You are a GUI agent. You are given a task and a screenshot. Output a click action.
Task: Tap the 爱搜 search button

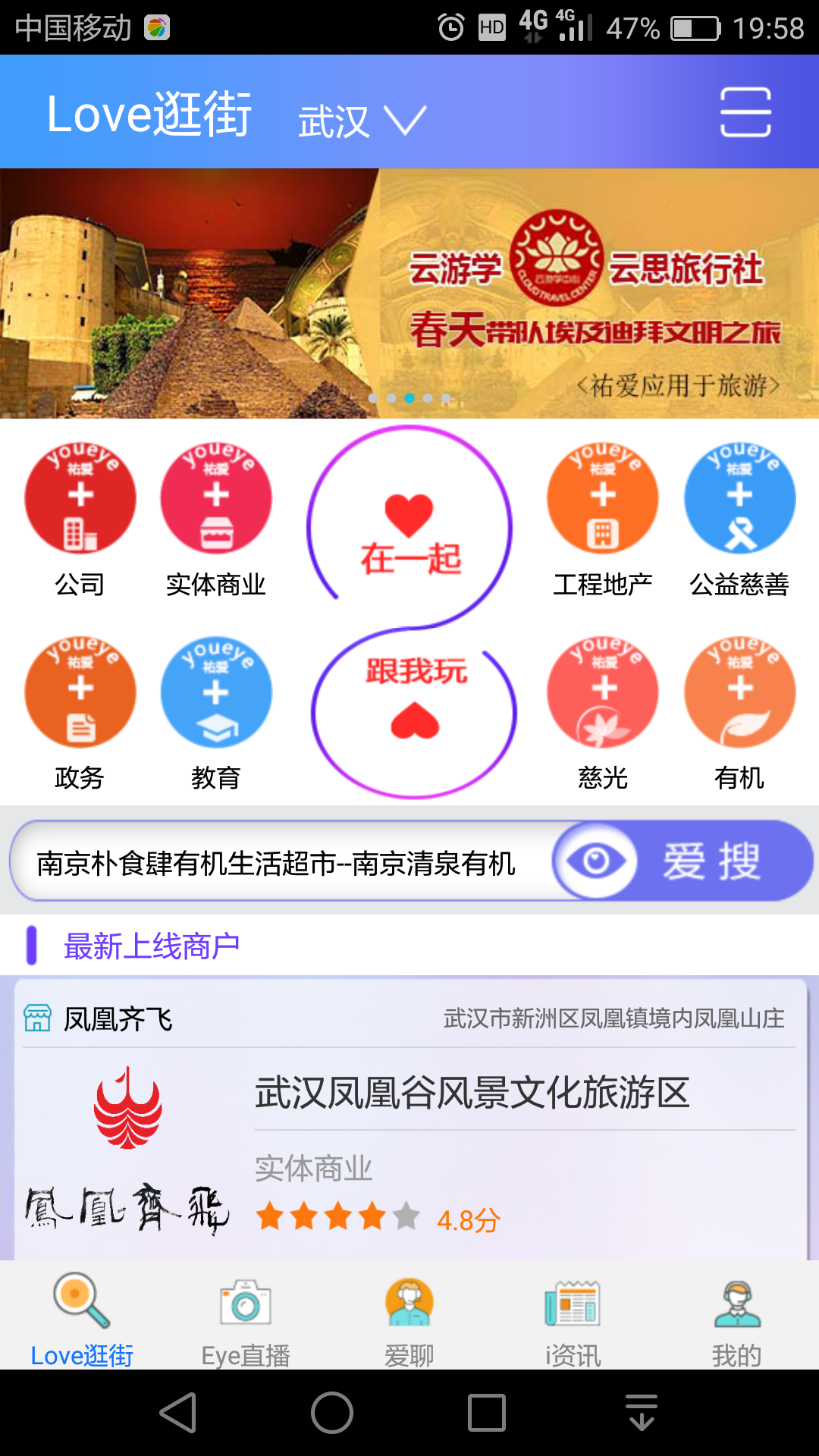point(682,861)
